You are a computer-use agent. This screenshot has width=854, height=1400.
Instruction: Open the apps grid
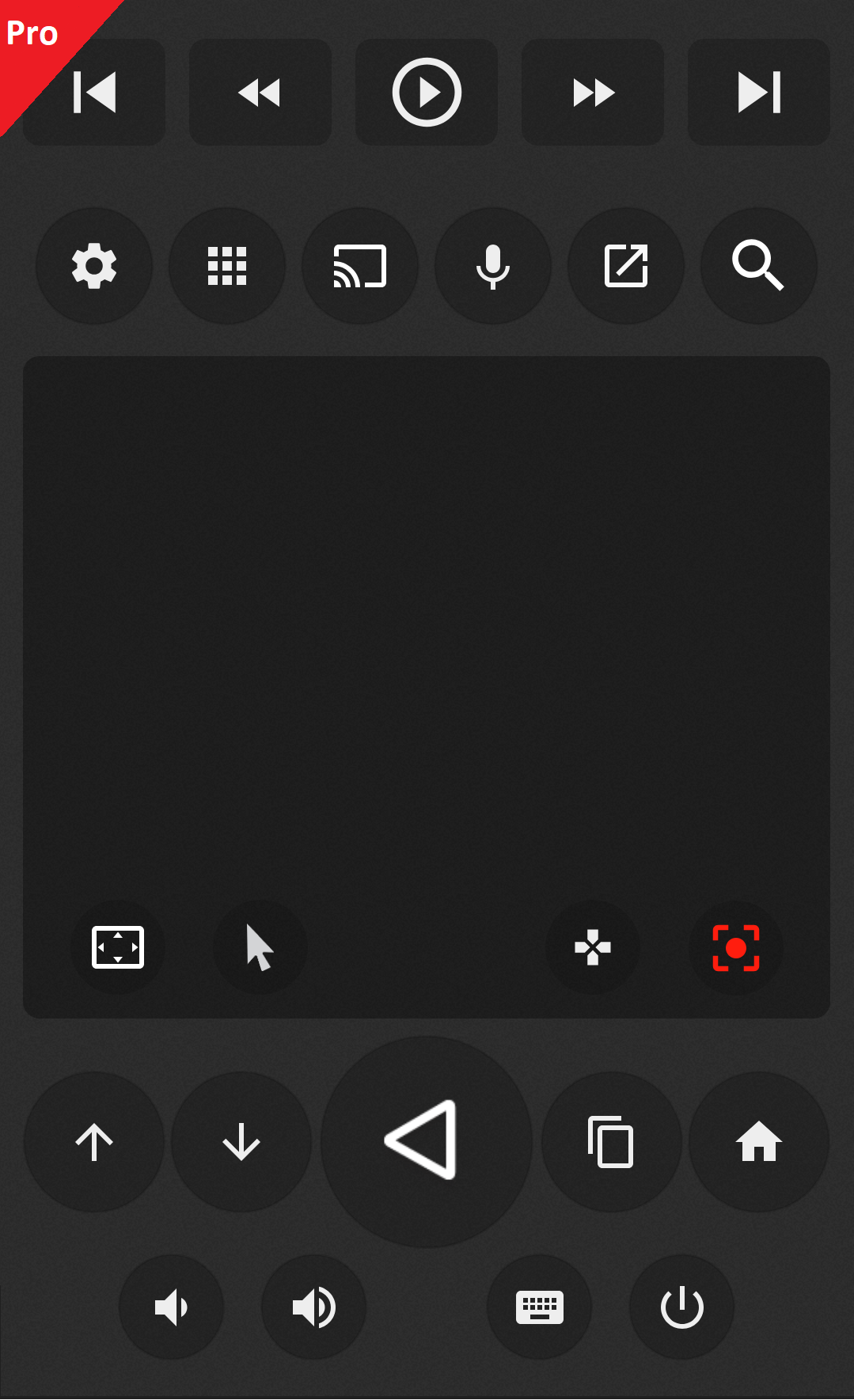tap(227, 266)
